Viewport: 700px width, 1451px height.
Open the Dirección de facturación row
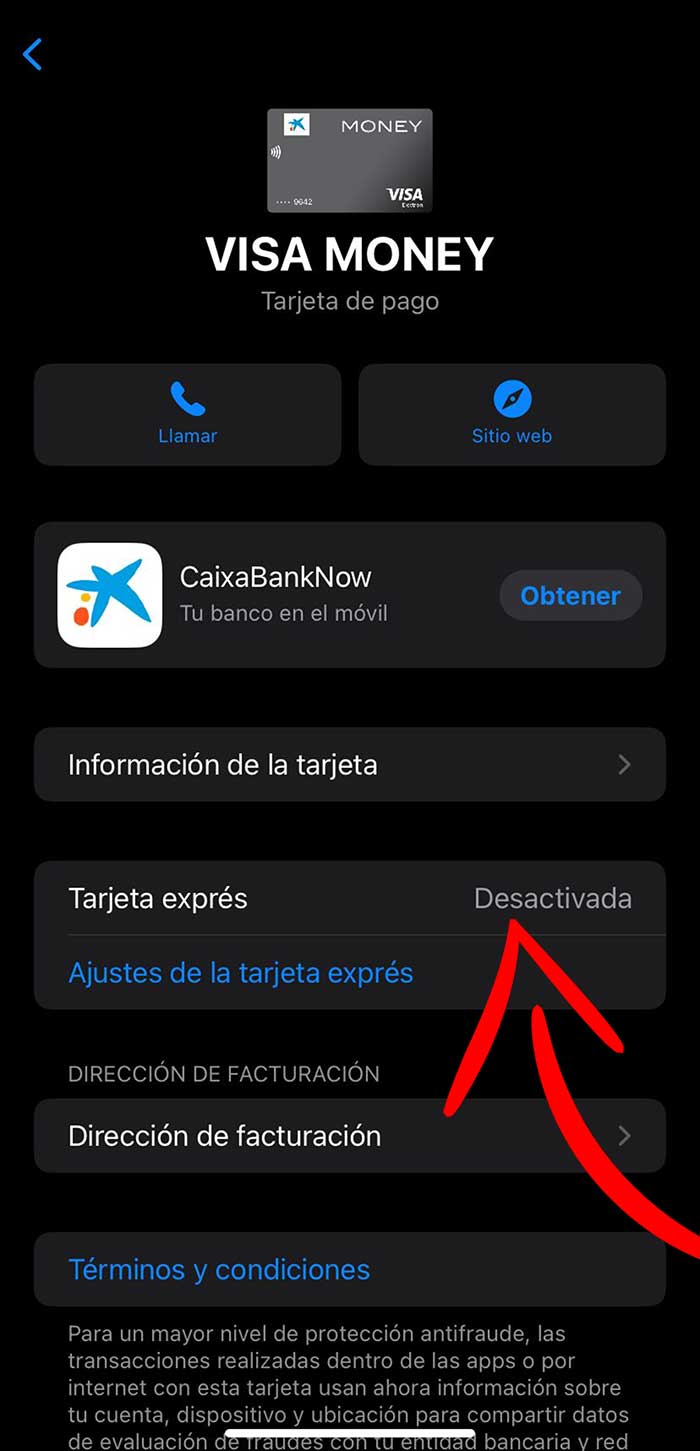point(350,1136)
